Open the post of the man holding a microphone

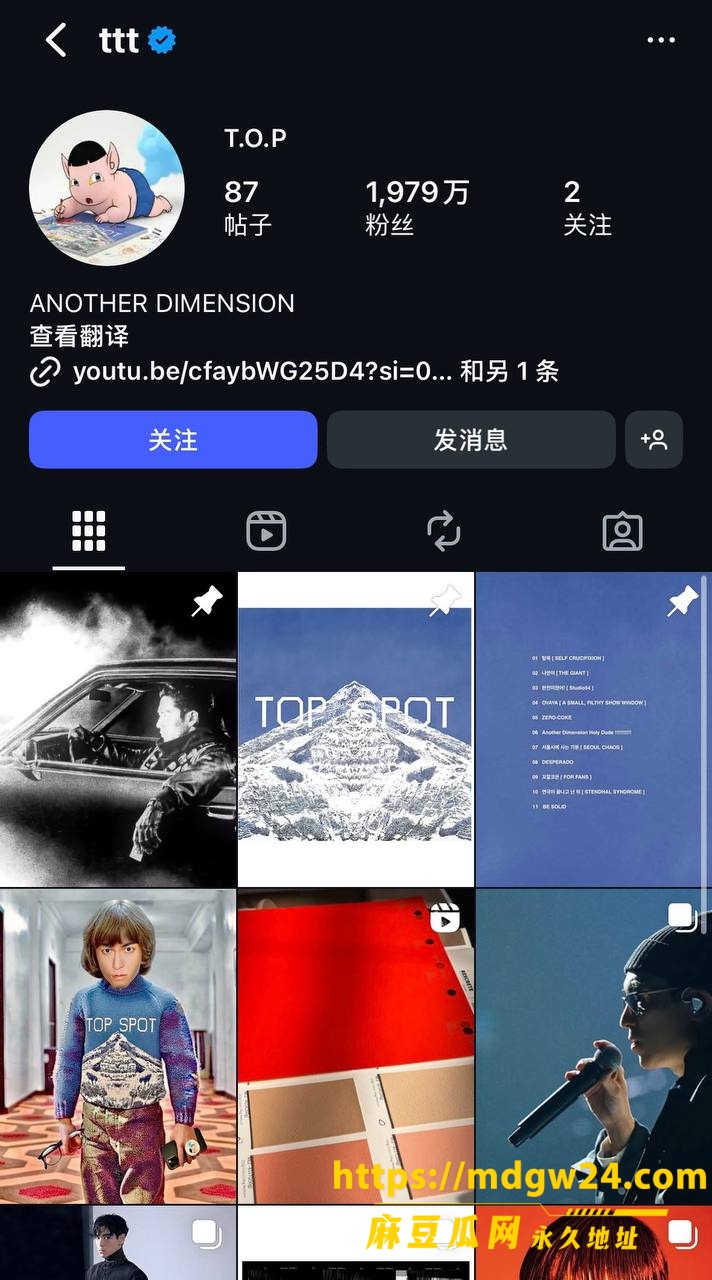pos(593,1046)
